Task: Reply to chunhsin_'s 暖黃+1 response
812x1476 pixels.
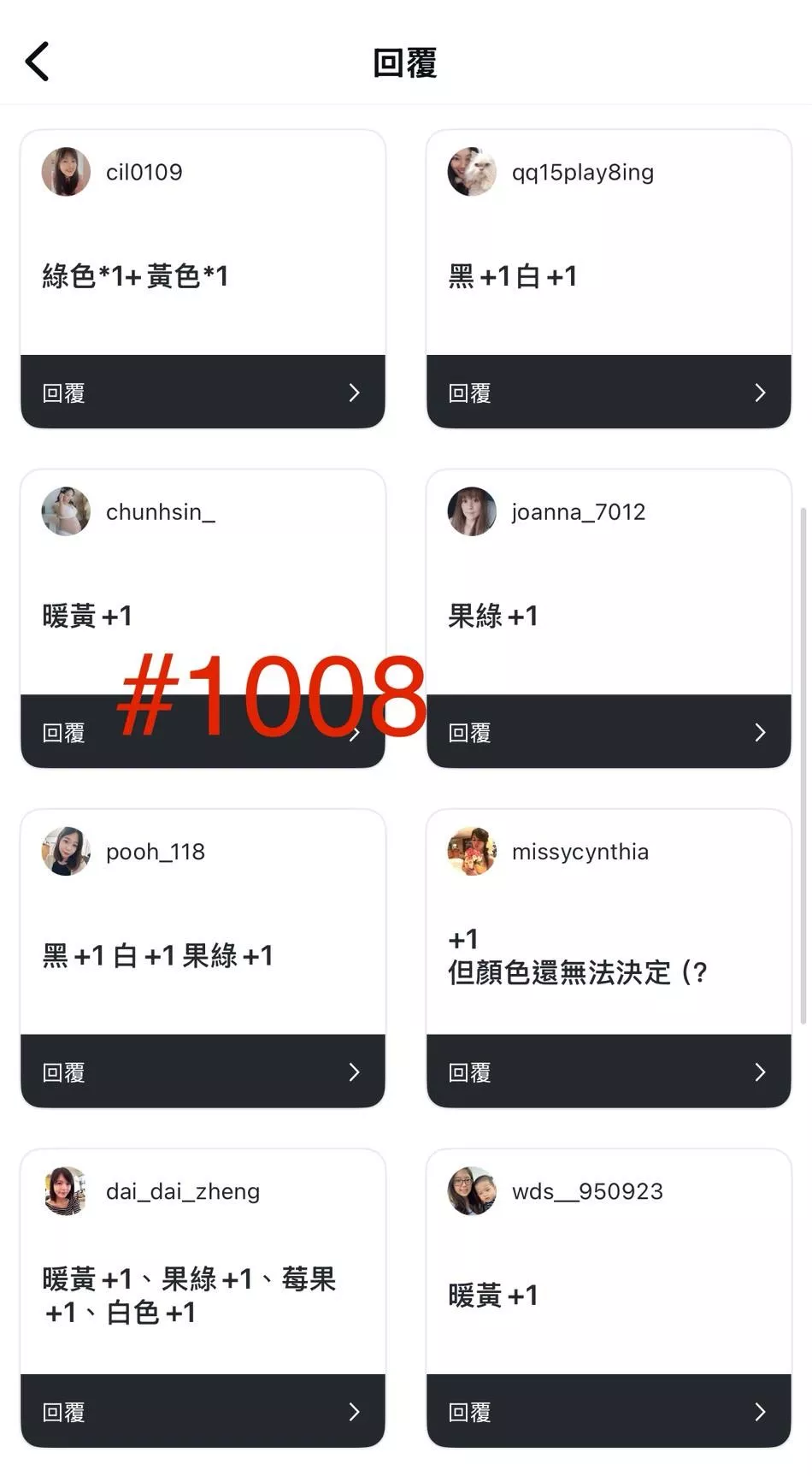Action: [x=203, y=732]
